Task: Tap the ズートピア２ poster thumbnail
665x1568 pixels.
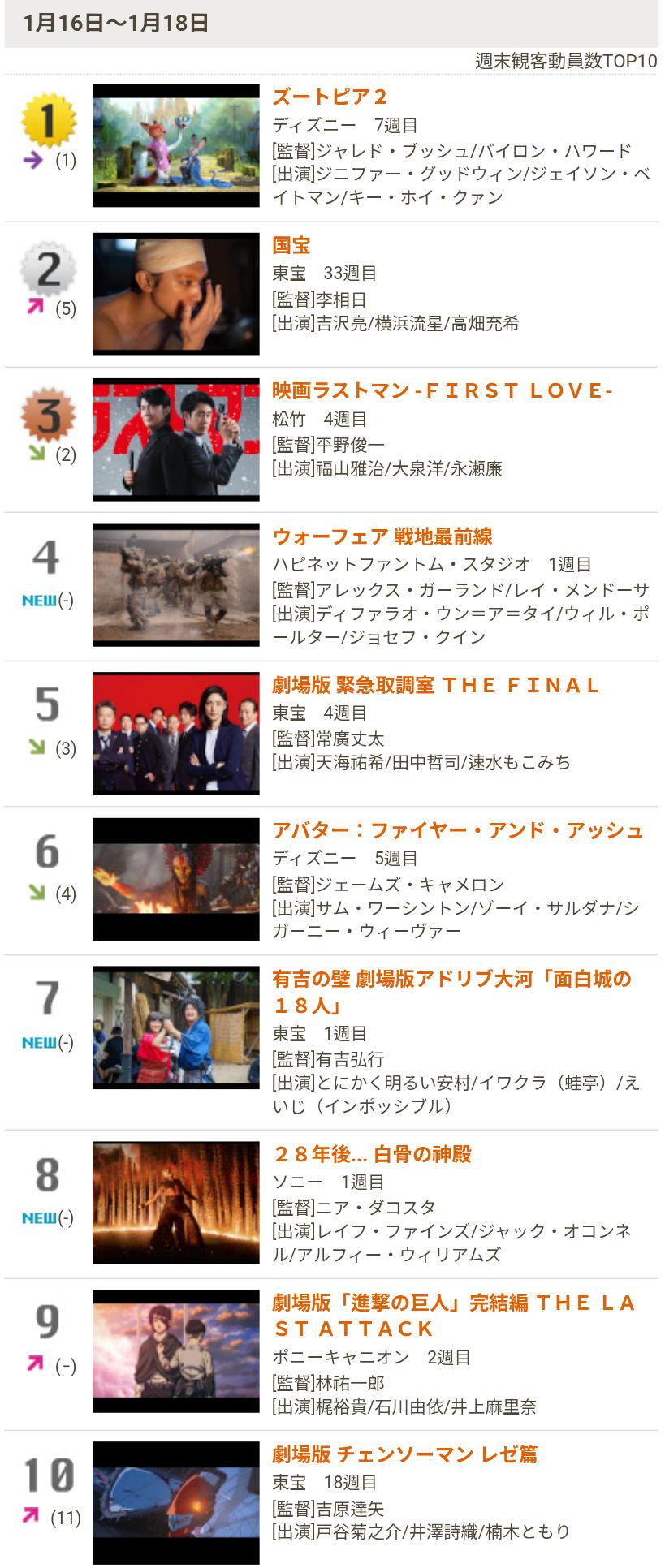Action: 175,145
